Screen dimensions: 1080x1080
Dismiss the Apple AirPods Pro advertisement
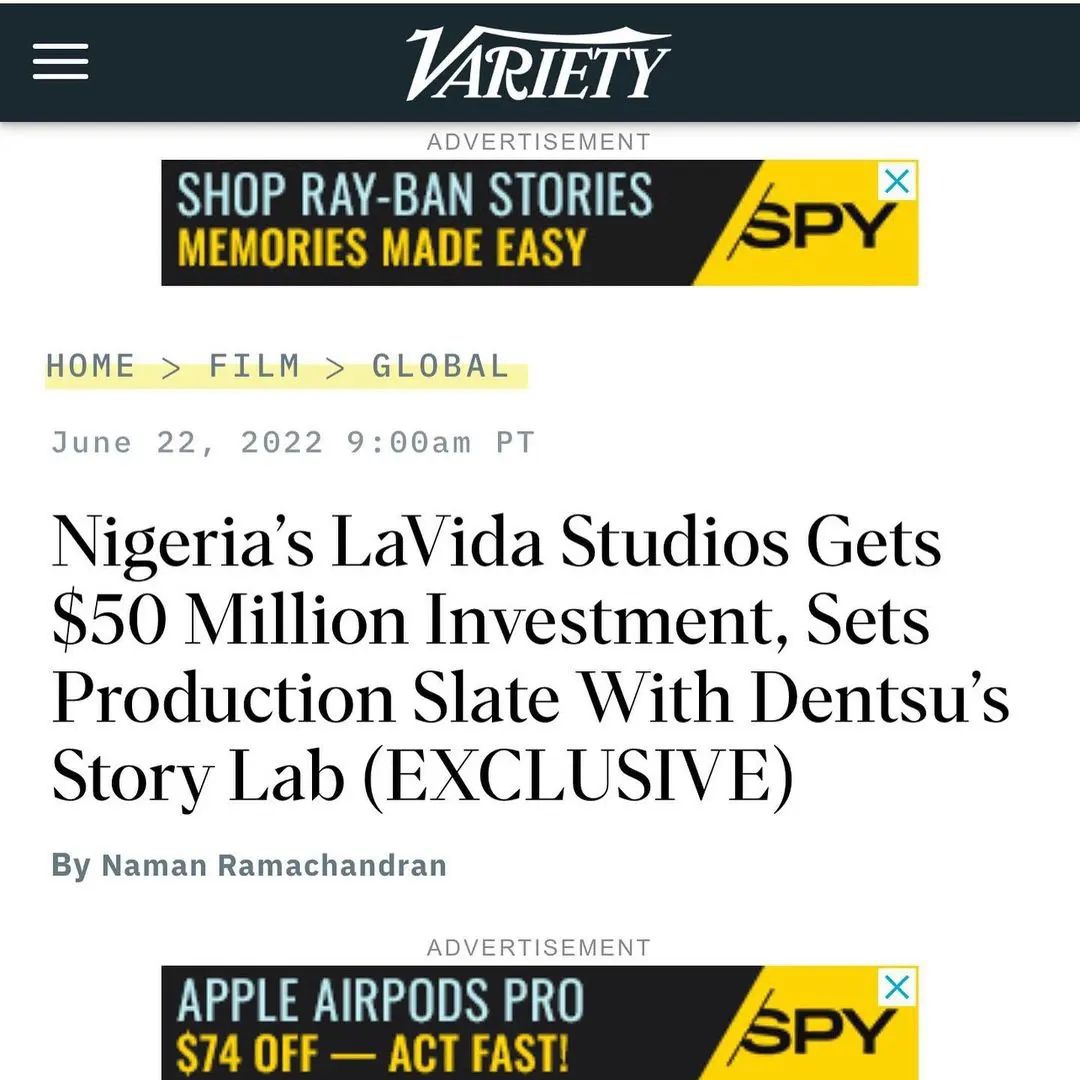pyautogui.click(x=898, y=987)
